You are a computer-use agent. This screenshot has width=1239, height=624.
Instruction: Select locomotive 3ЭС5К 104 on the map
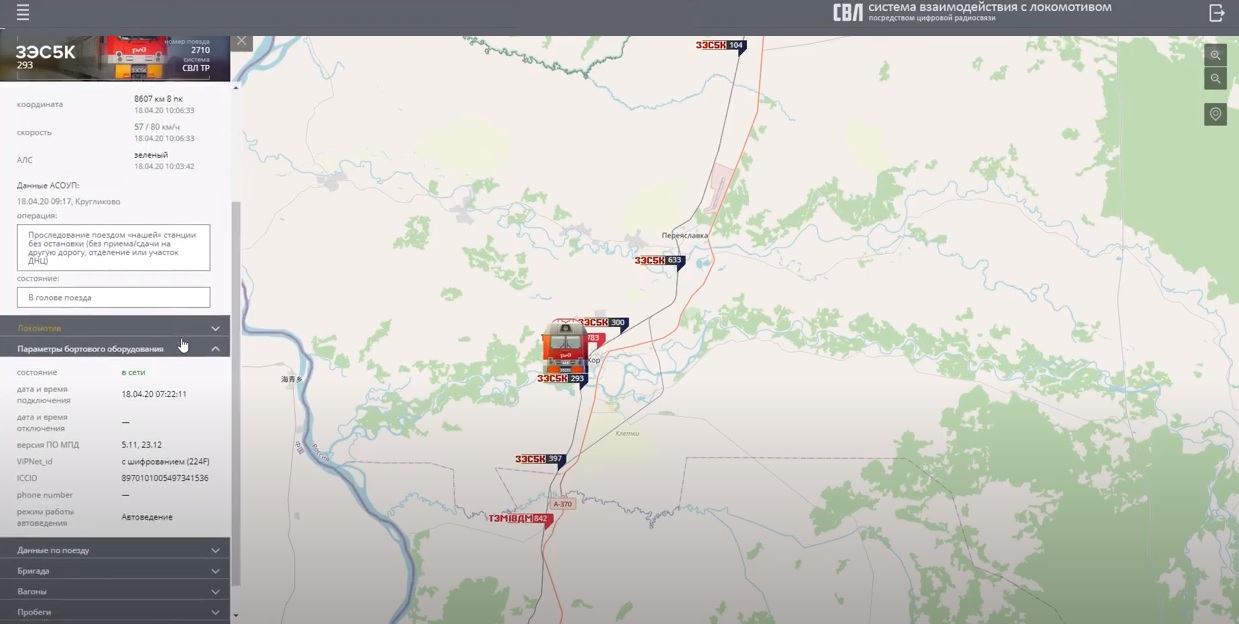point(720,46)
